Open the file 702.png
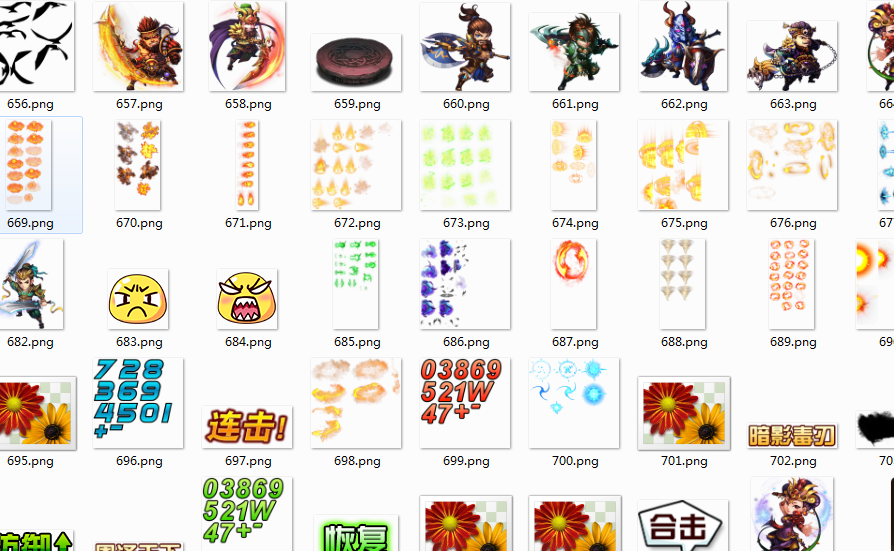This screenshot has width=894, height=551. pyautogui.click(x=792, y=435)
